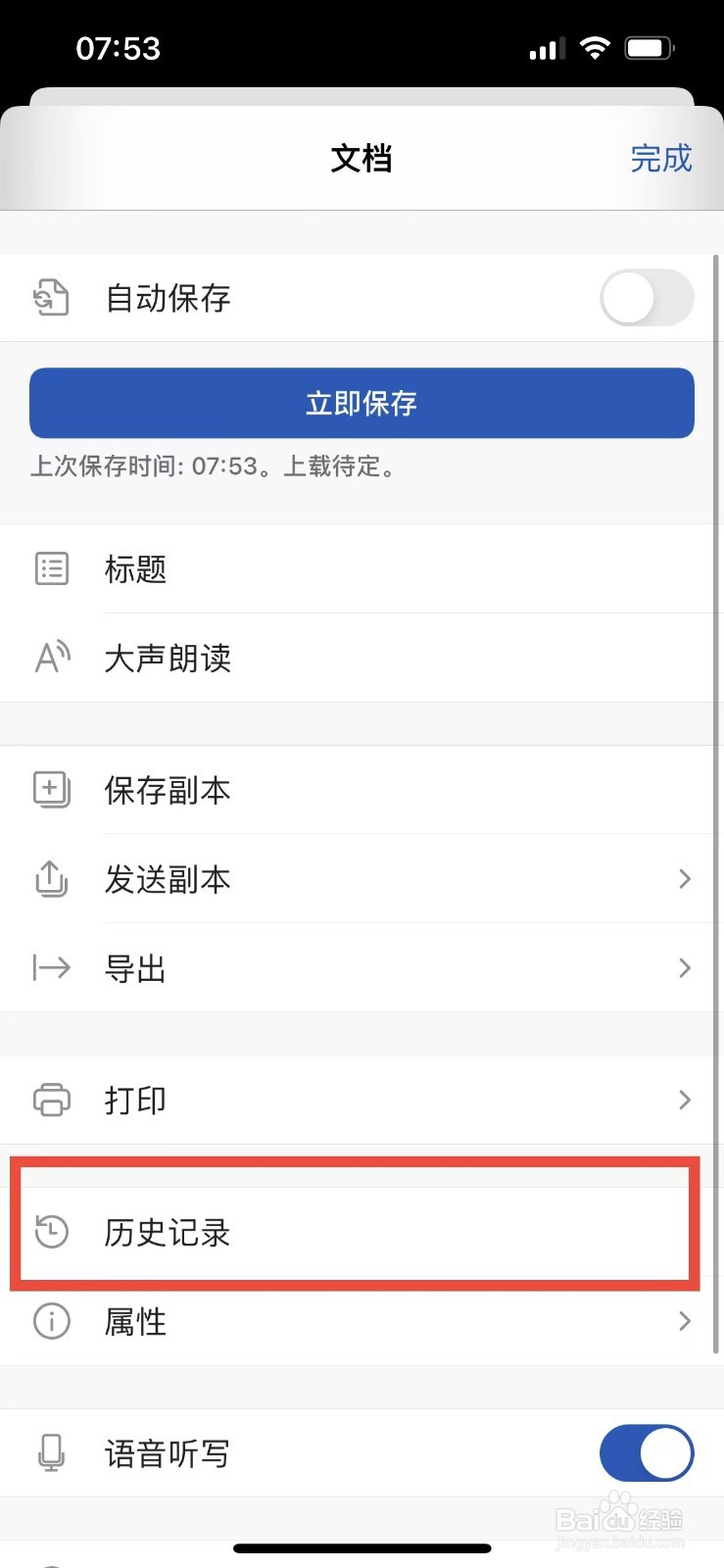The width and height of the screenshot is (724, 1568).
Task: Tap the 立即保存 button
Action: click(x=362, y=403)
